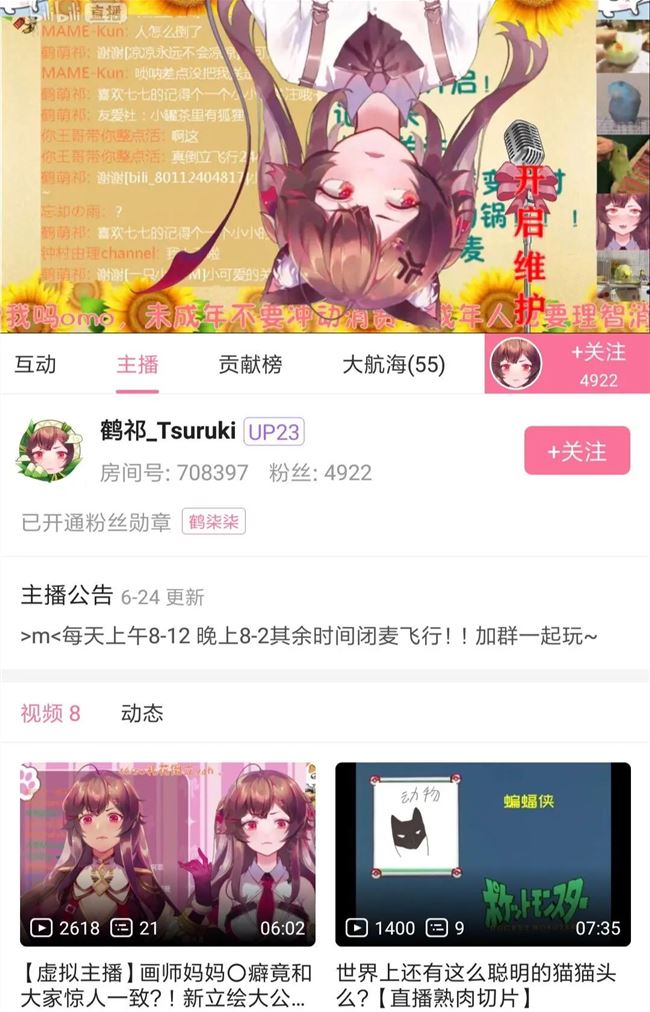Select the 主播 tab
Screen dimensions: 650x1012
click(137, 364)
